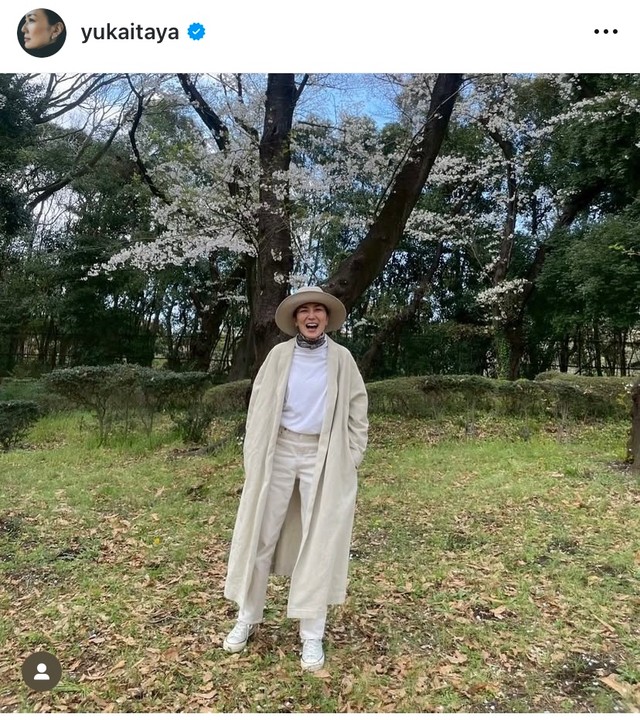Show tagged people on the photo
The image size is (640, 720).
coord(41,671)
